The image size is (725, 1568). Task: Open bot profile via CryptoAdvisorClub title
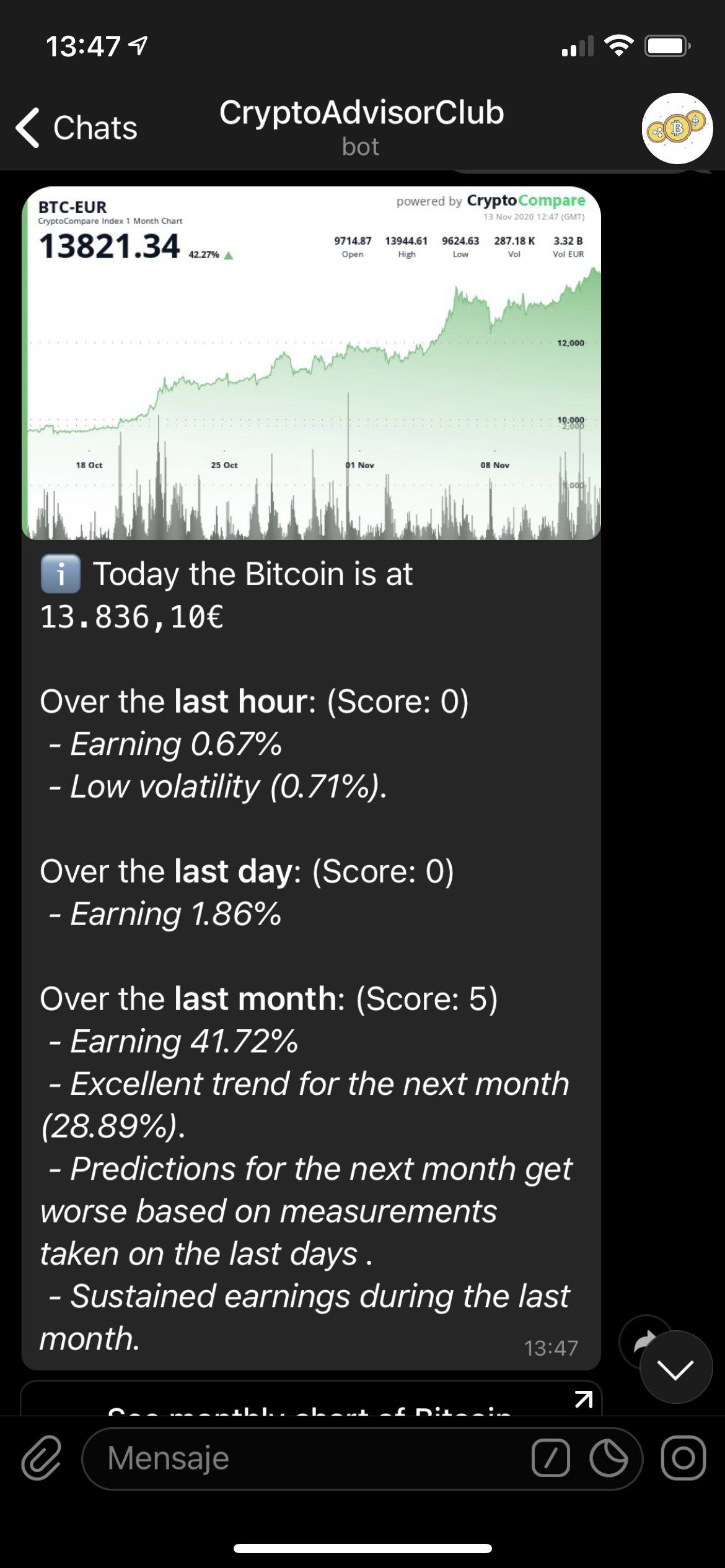click(362, 113)
